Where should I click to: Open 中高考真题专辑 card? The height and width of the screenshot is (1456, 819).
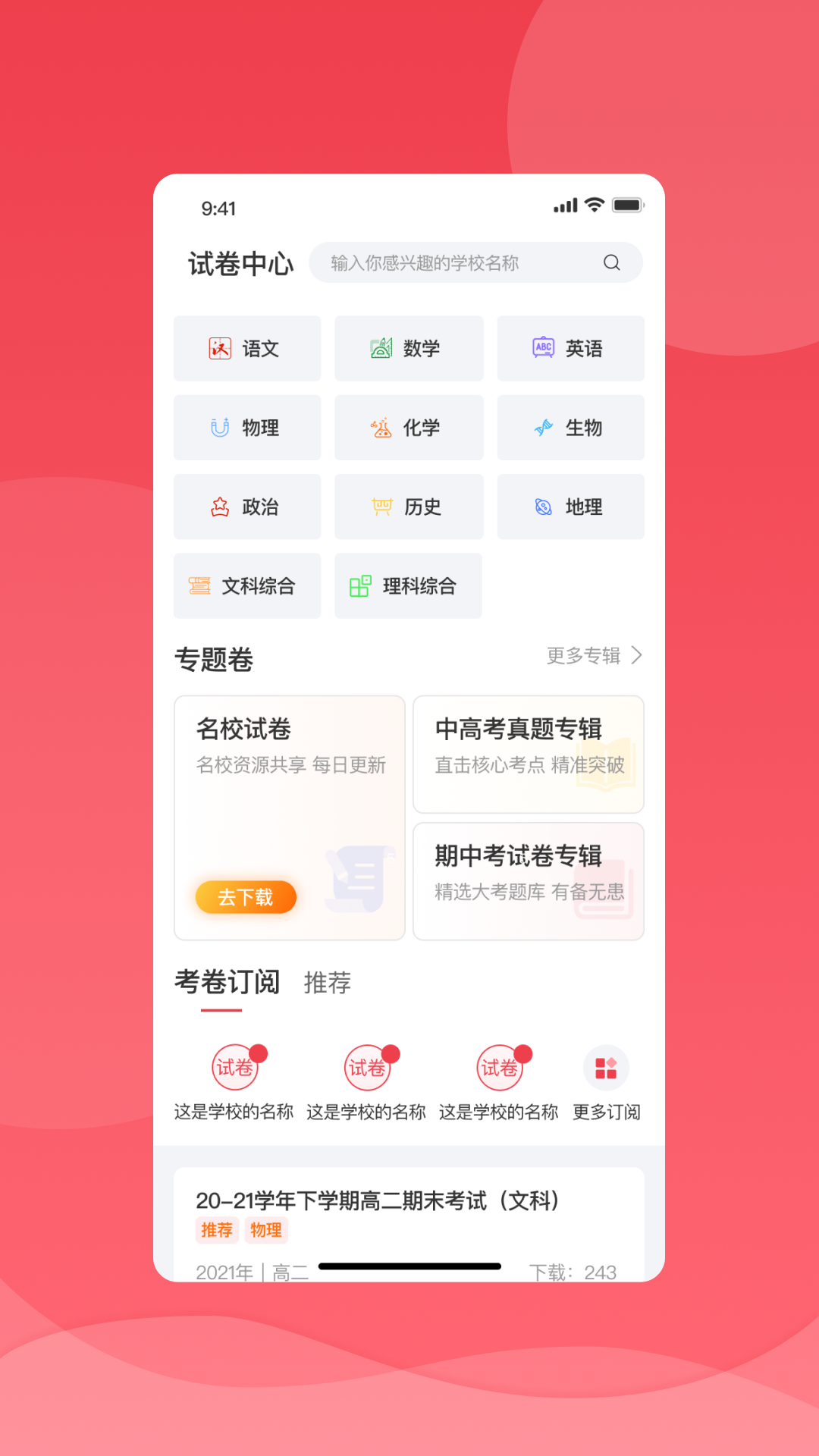click(x=529, y=754)
